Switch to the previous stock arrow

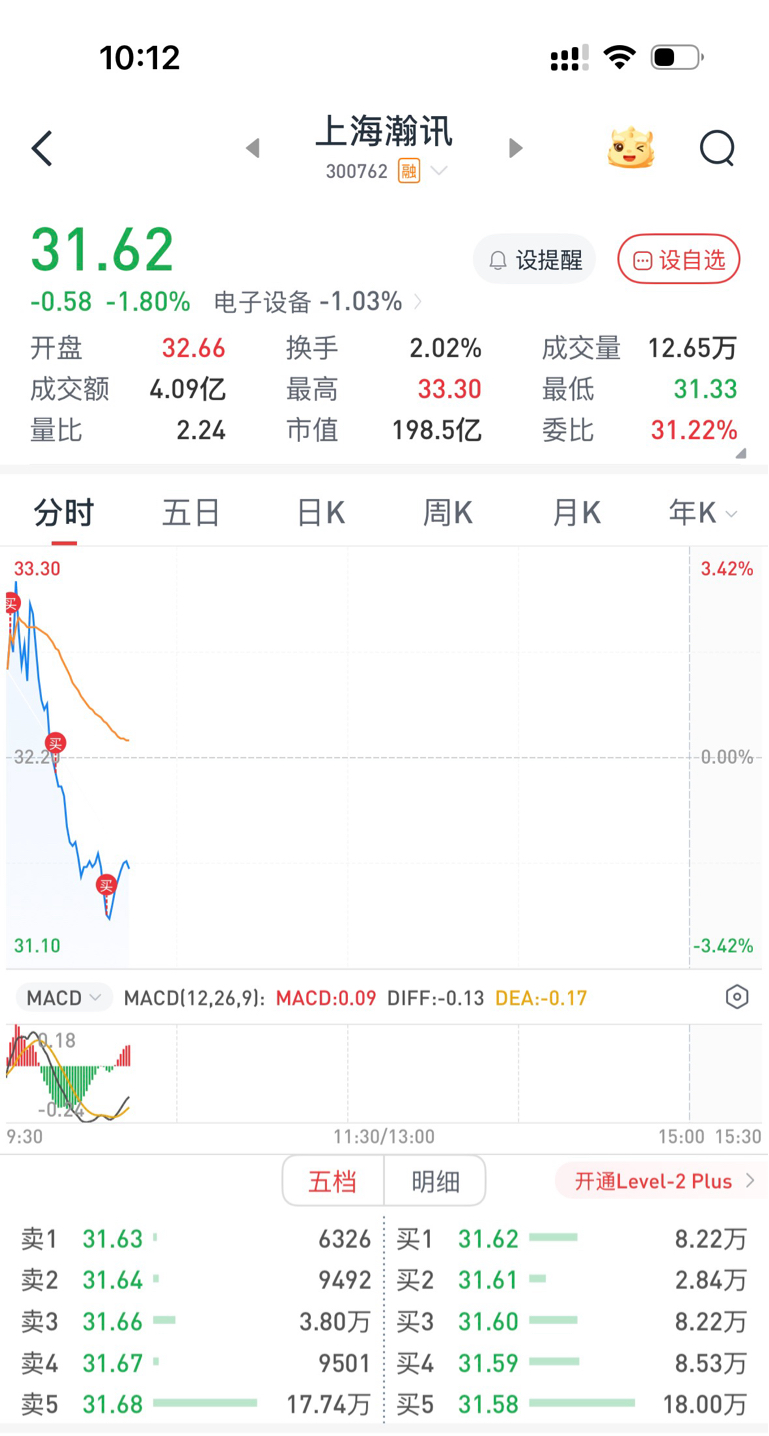pos(253,149)
